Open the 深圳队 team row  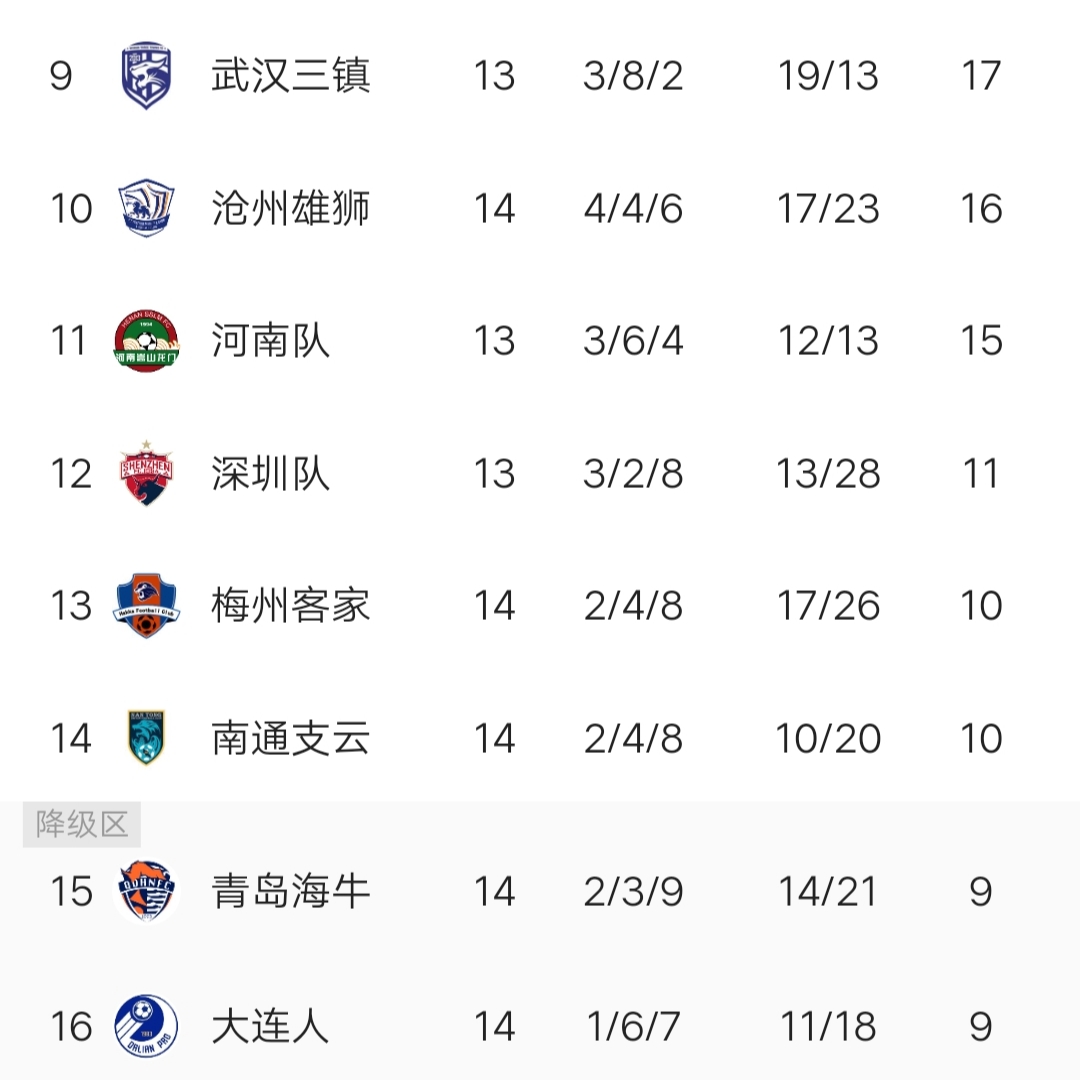270,474
